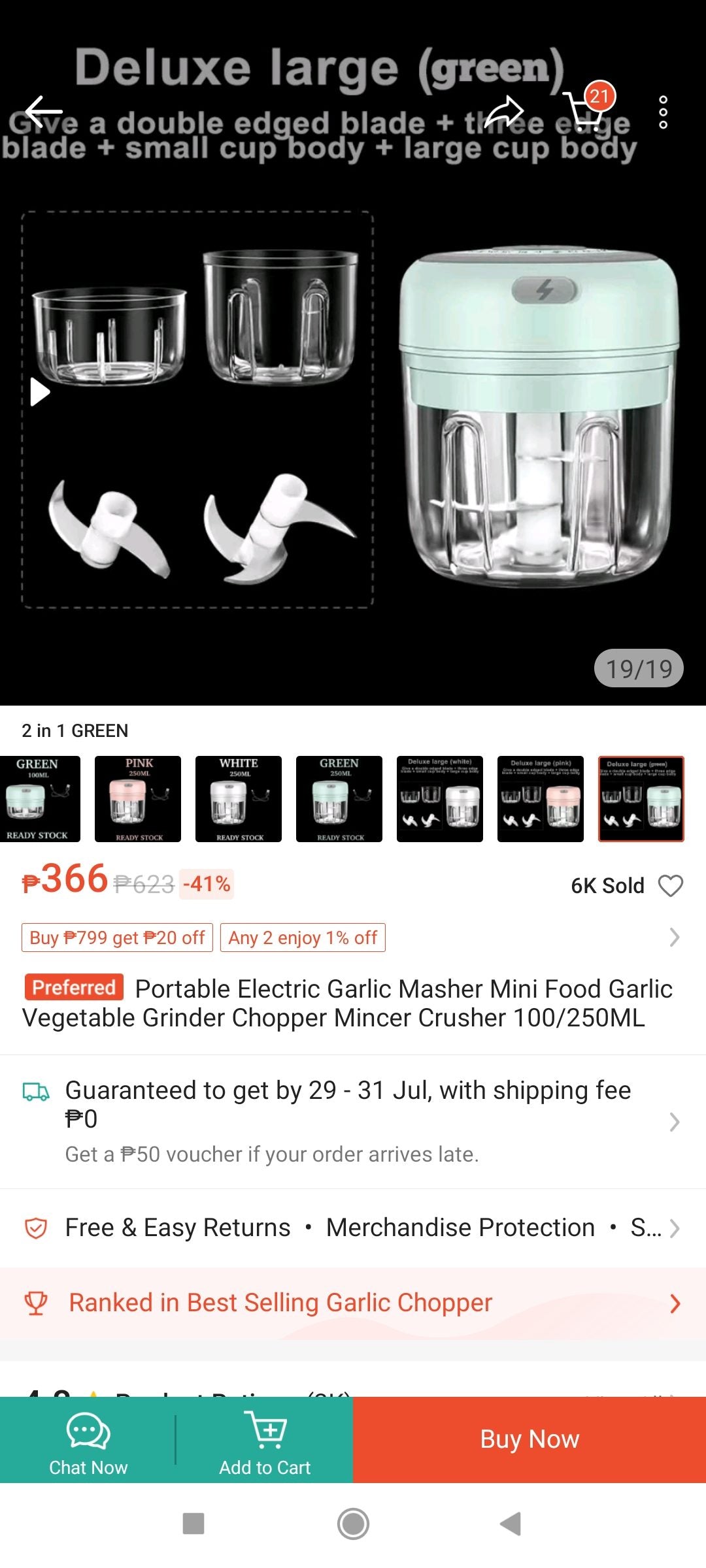This screenshot has width=706, height=1568.
Task: Choose the Deluxe large (white) thumbnail
Action: tap(440, 798)
